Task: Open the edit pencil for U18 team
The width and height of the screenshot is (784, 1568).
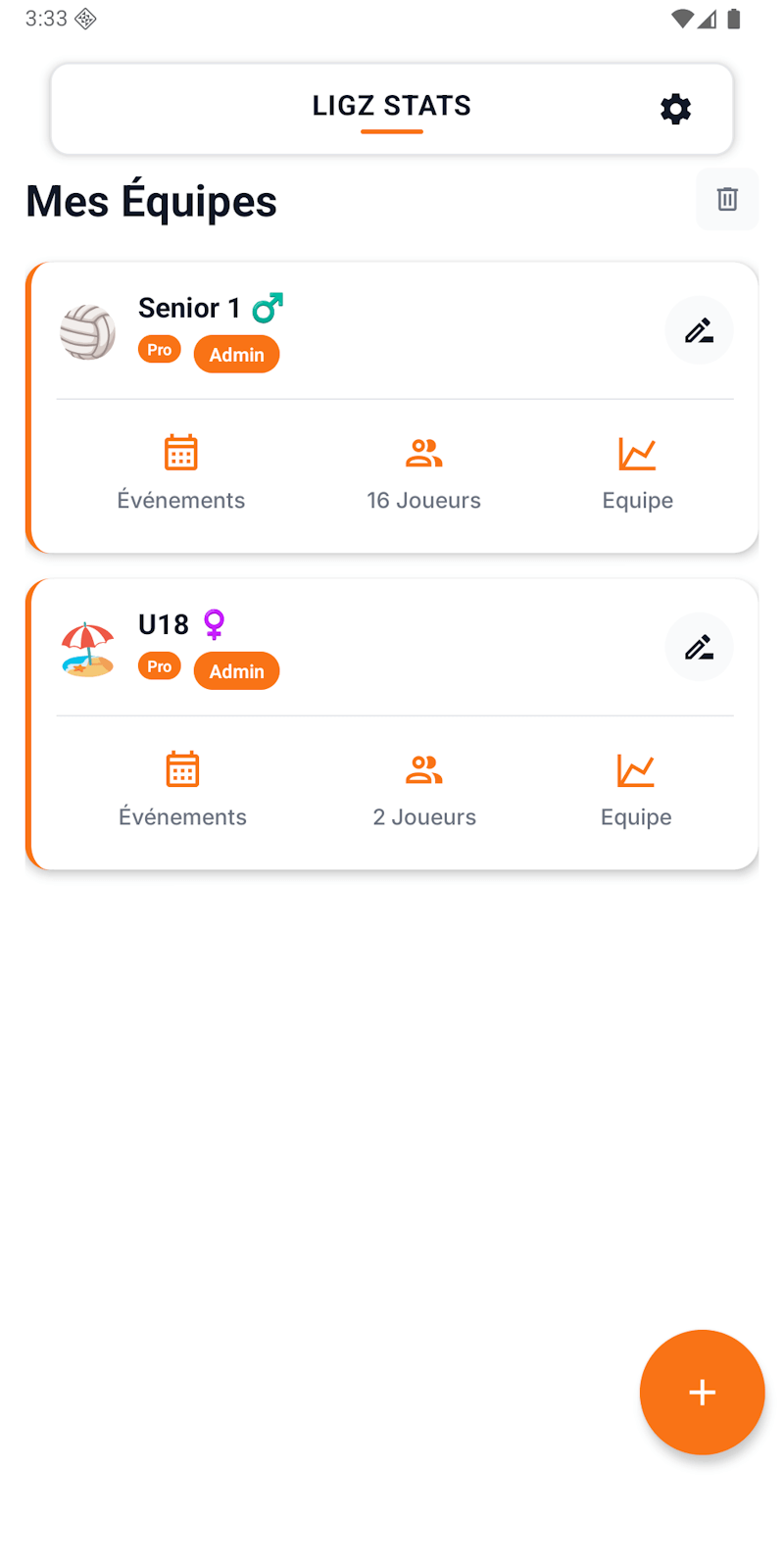Action: click(699, 647)
